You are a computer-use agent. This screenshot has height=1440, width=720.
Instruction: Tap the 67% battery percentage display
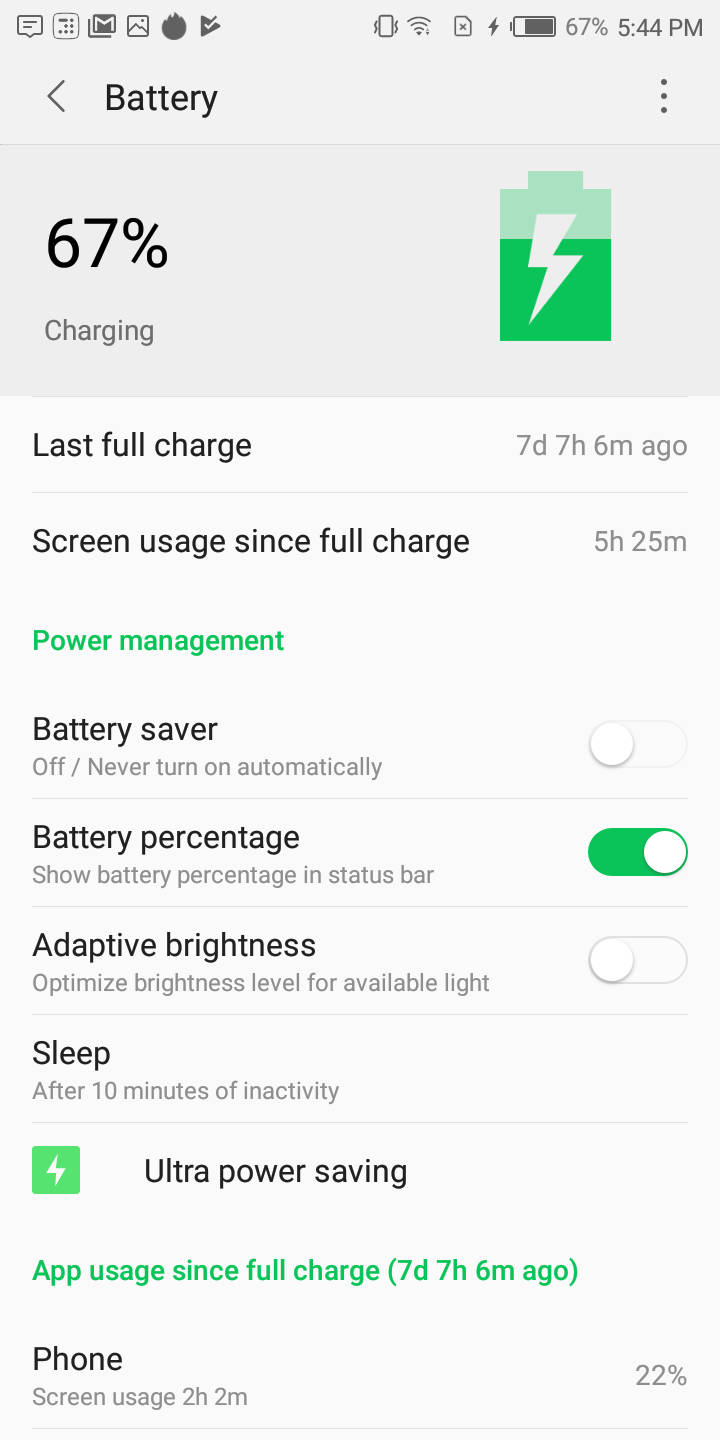(x=104, y=245)
